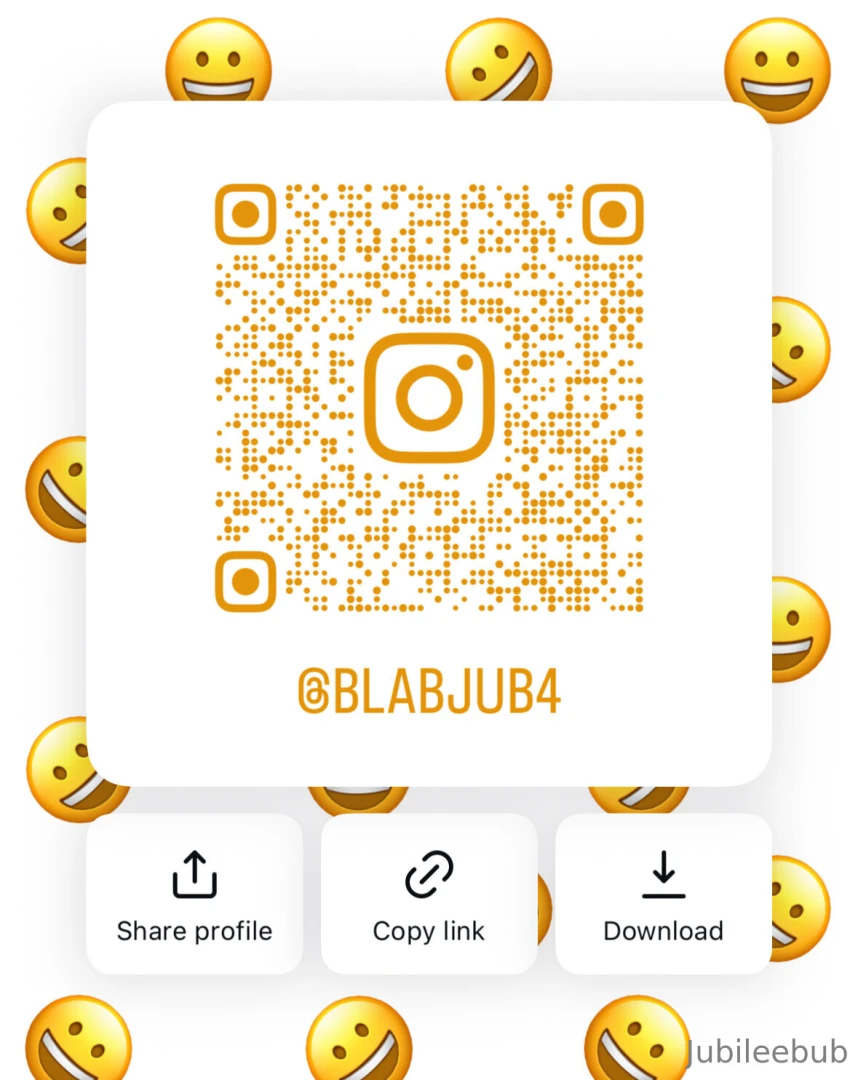Tap the bottom-left QR position marker square
This screenshot has height=1080, width=858.
245,582
